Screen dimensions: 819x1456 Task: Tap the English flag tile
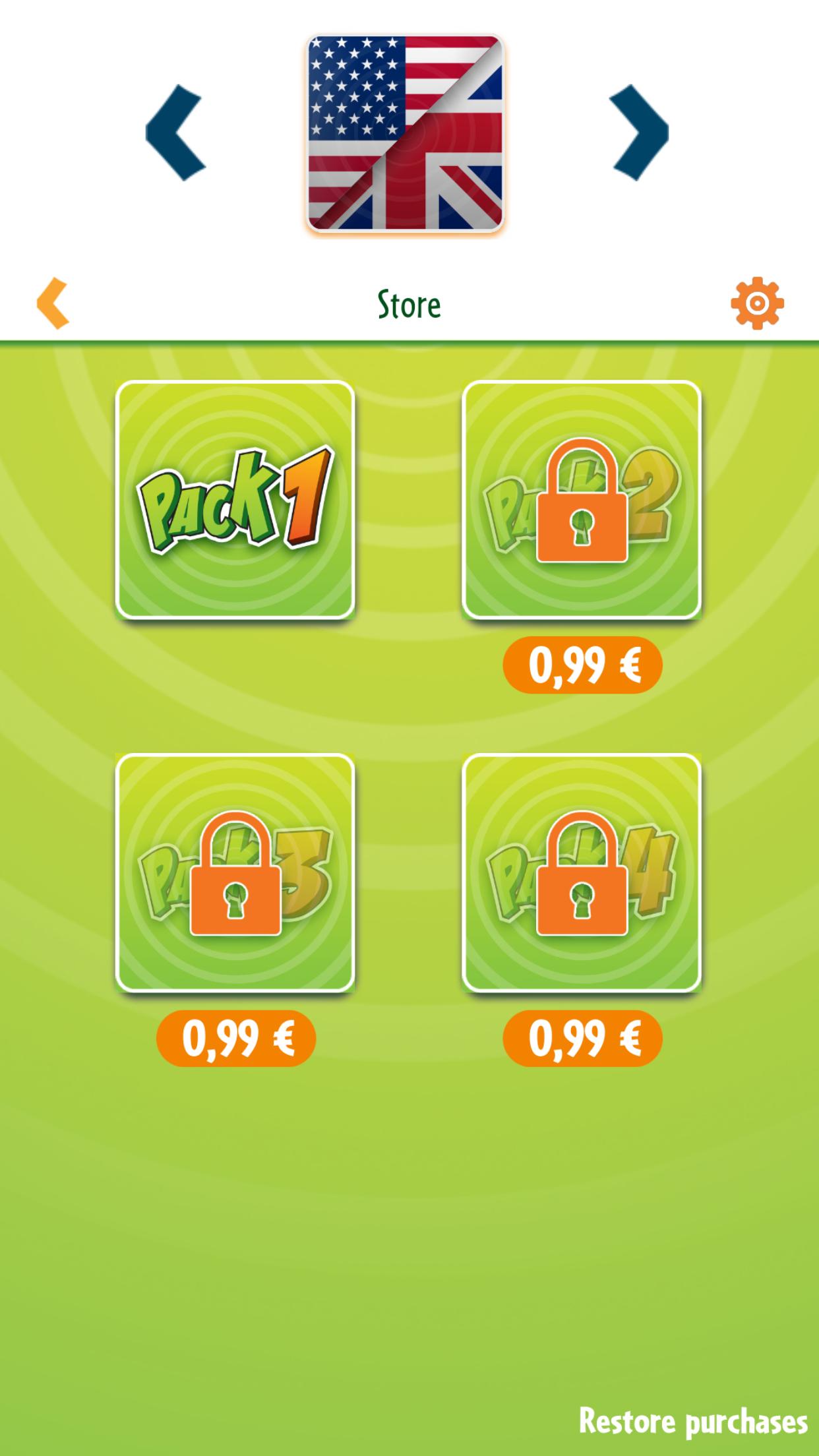click(x=406, y=134)
